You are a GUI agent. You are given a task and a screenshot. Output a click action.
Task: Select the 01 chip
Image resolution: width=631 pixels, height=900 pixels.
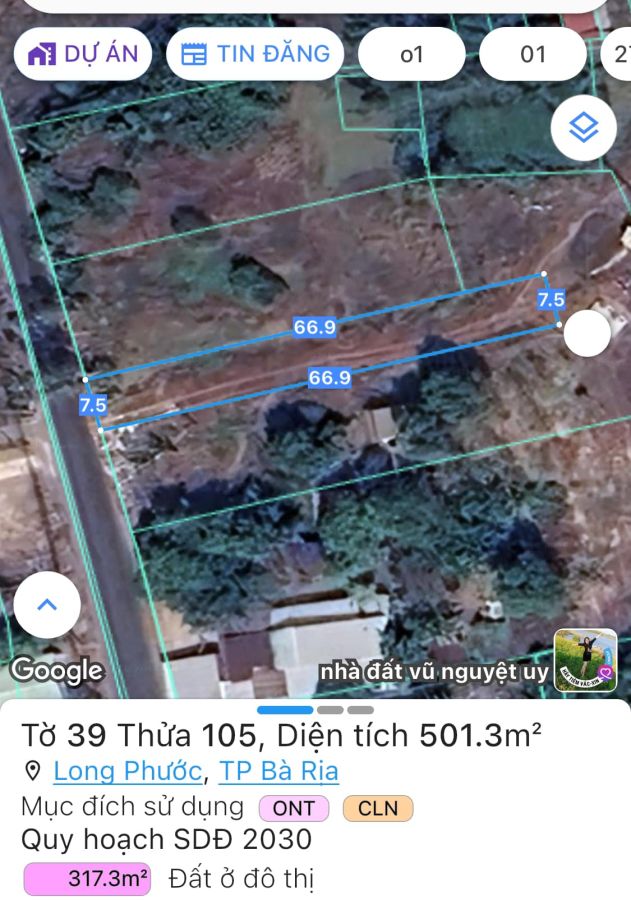pos(532,54)
